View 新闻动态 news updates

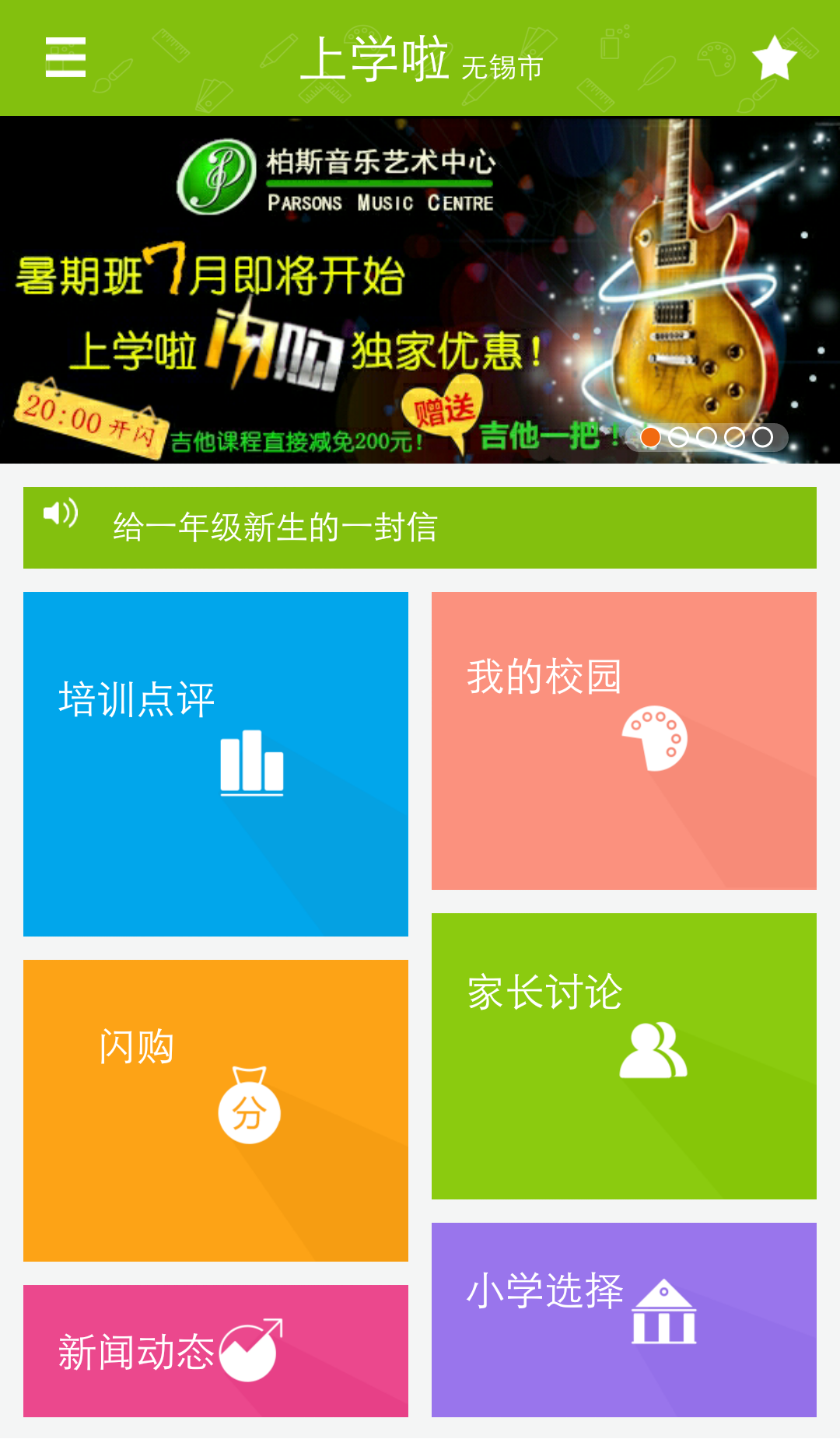coord(215,1350)
